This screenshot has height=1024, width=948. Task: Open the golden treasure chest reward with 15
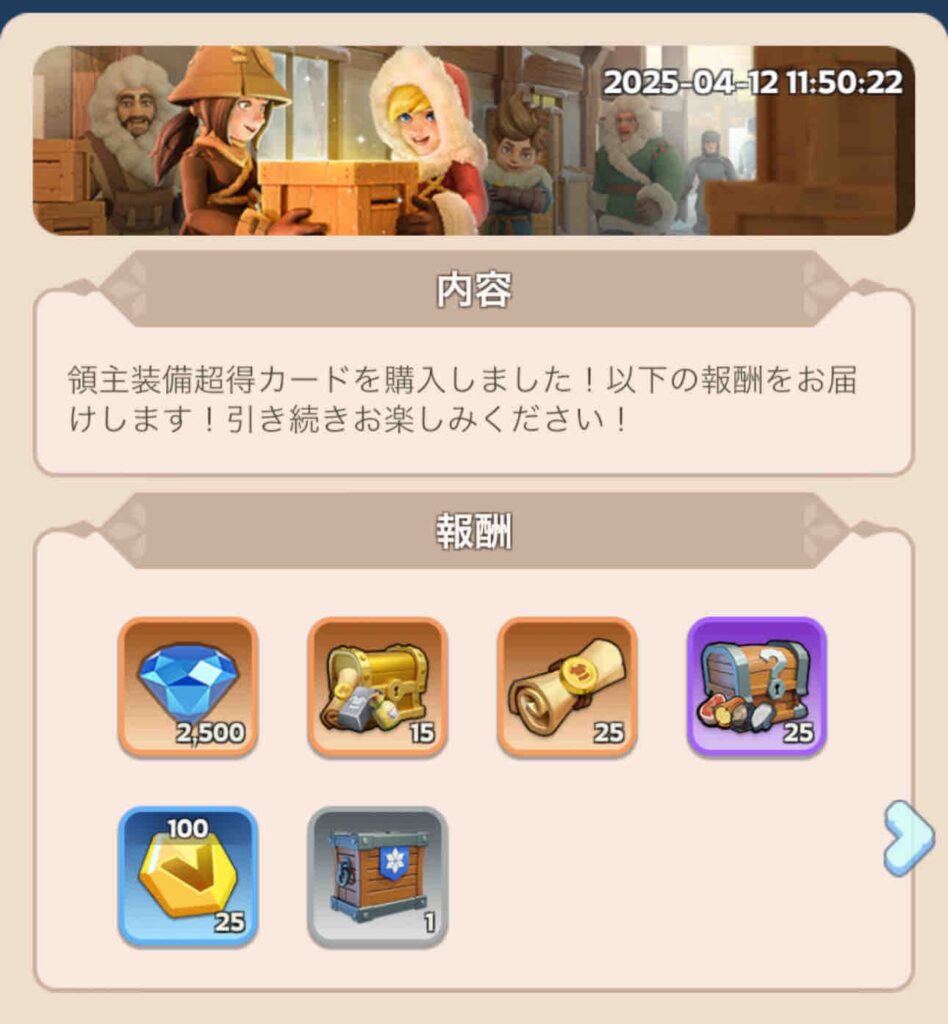[377, 686]
